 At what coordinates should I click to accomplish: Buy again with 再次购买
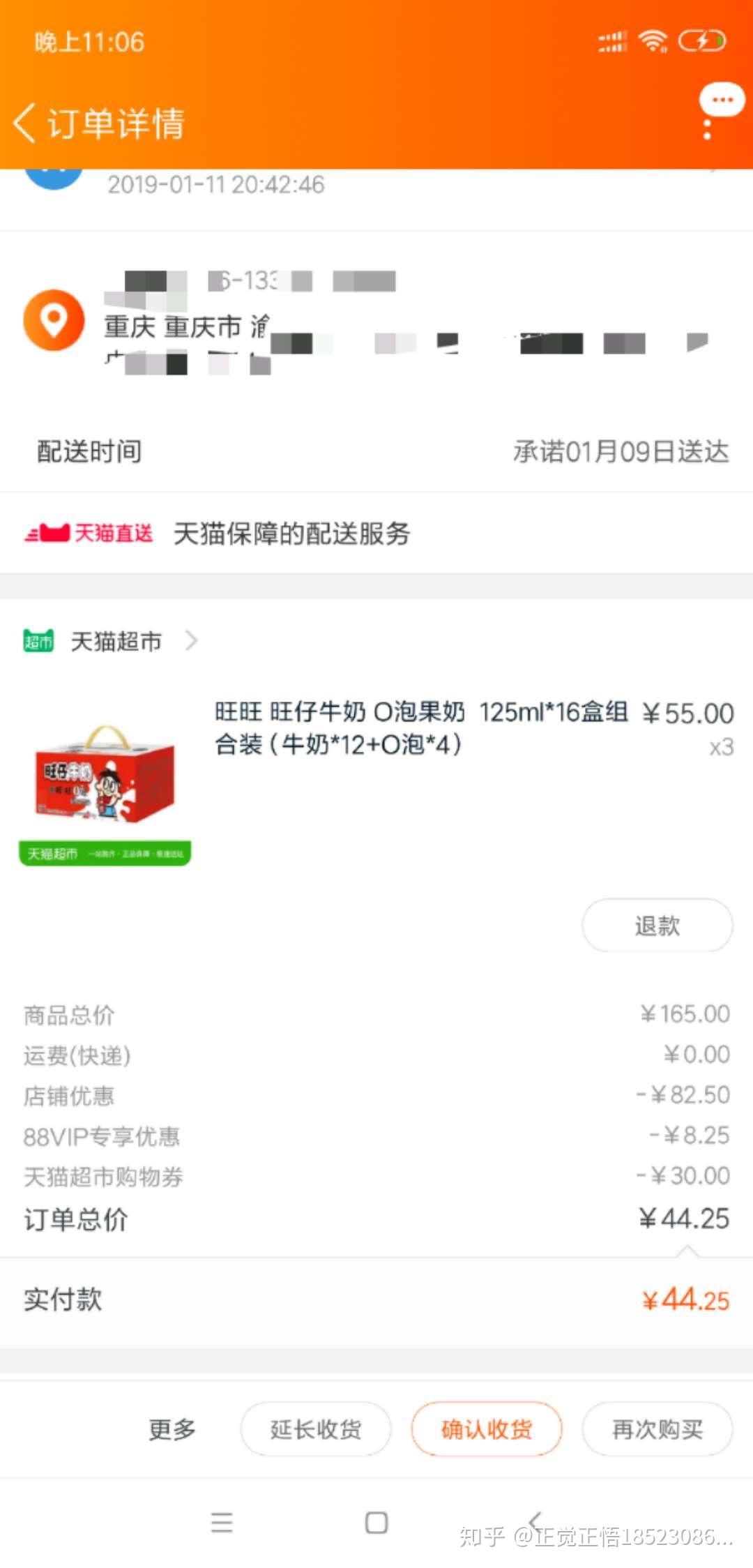[657, 1429]
